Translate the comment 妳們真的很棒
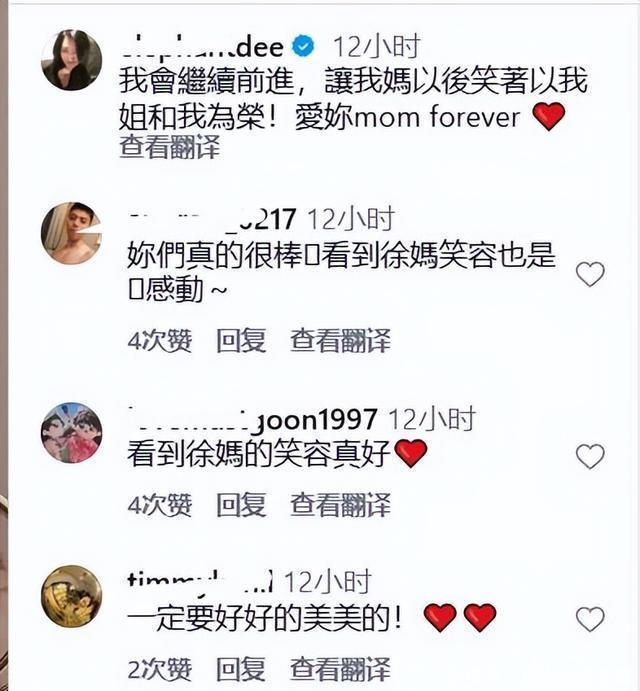The width and height of the screenshot is (640, 691). tap(340, 341)
